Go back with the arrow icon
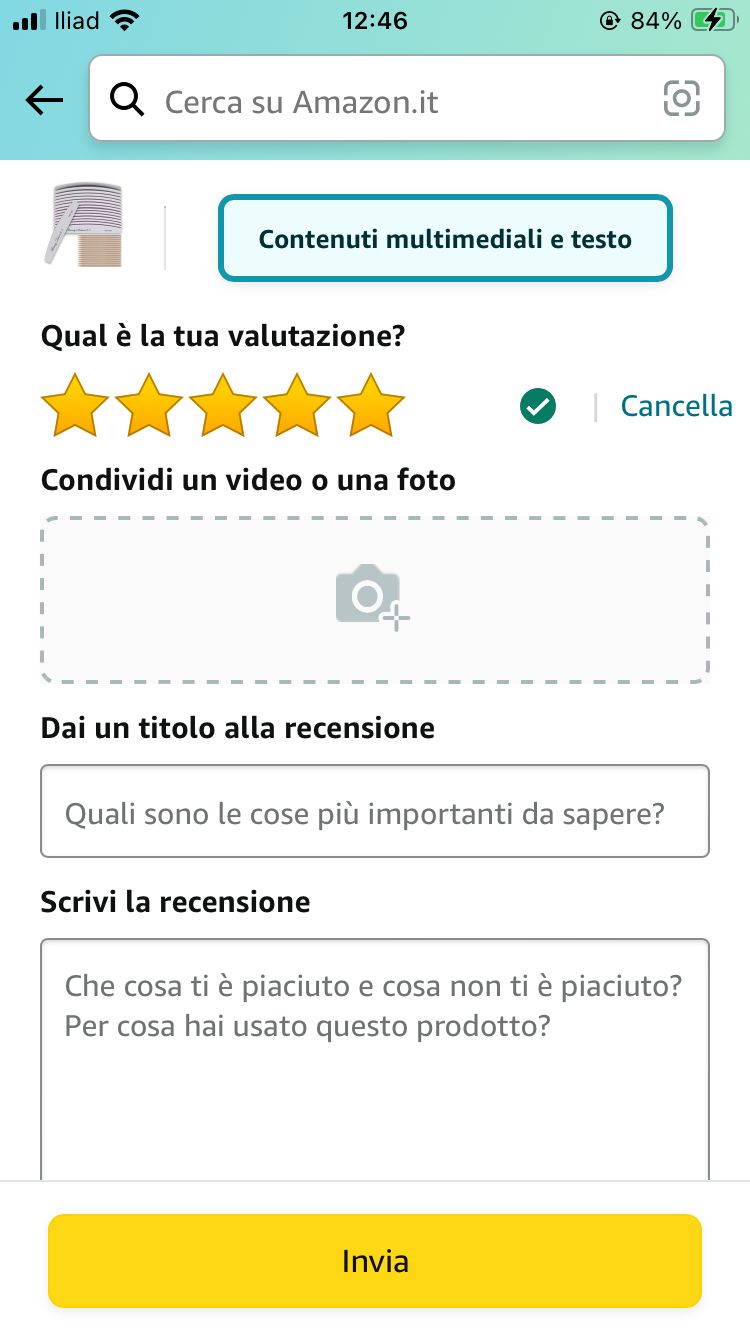750x1334 pixels. [x=44, y=100]
